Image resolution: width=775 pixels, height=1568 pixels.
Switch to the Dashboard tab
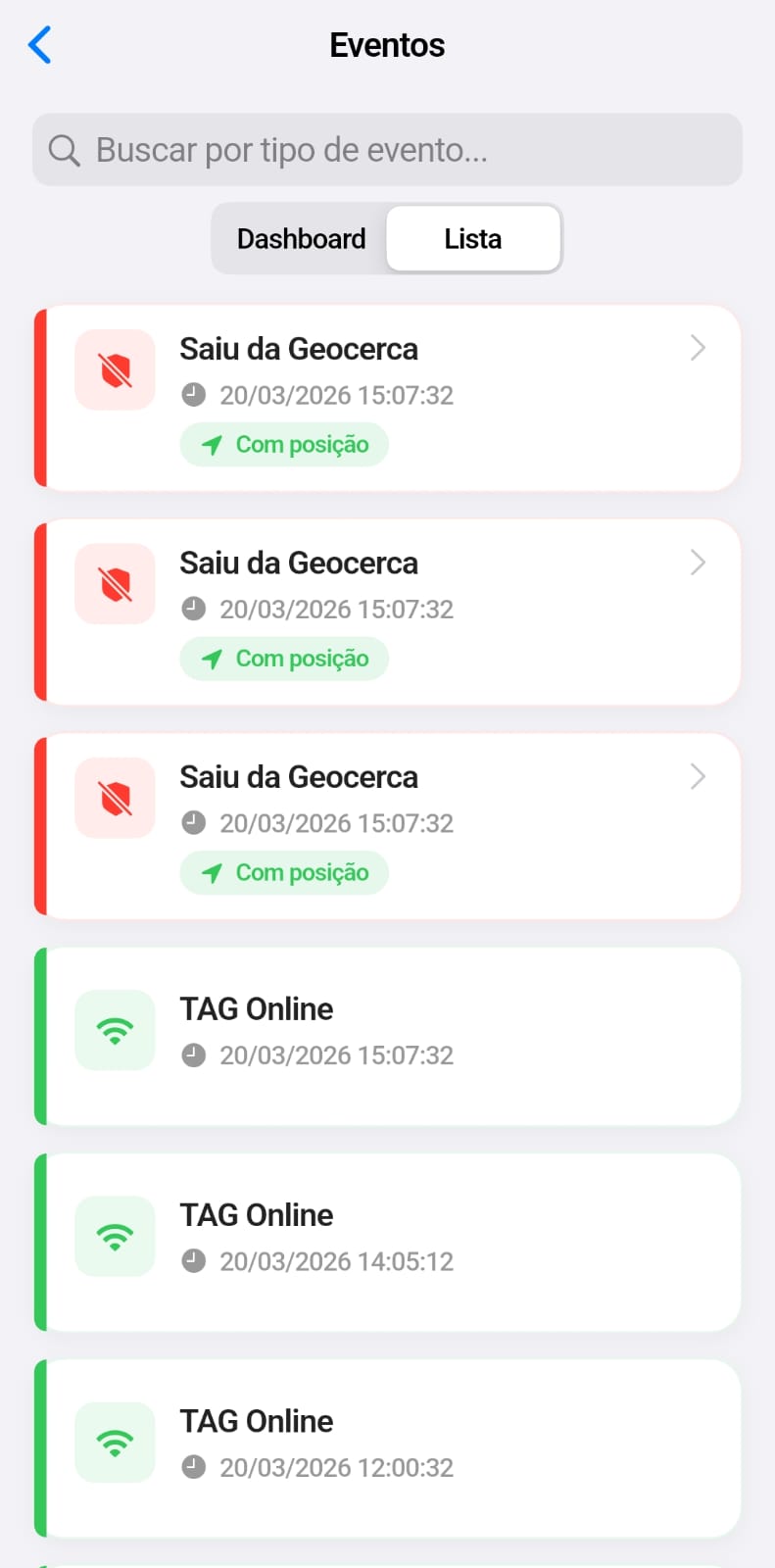pyautogui.click(x=300, y=238)
